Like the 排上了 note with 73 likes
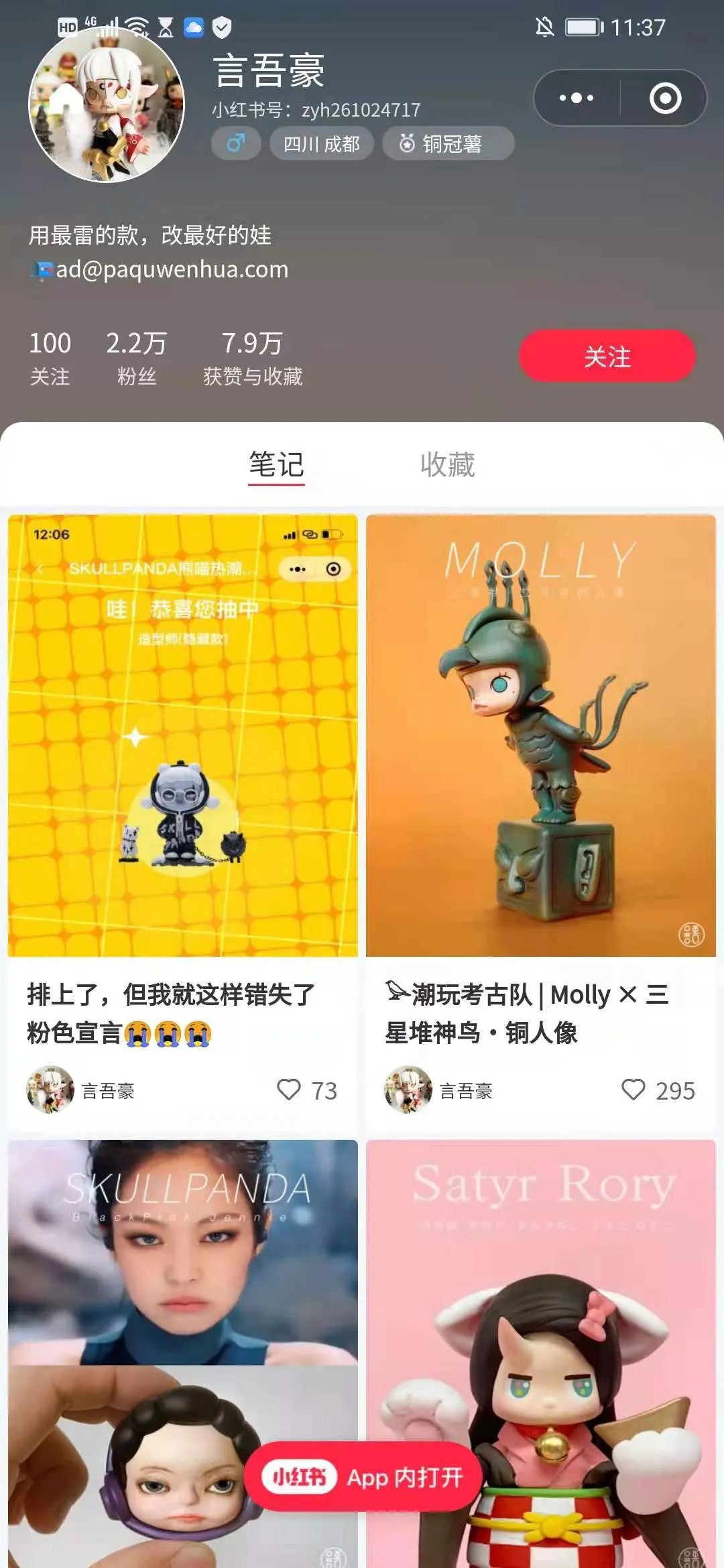This screenshot has height=1568, width=724. [x=289, y=1090]
